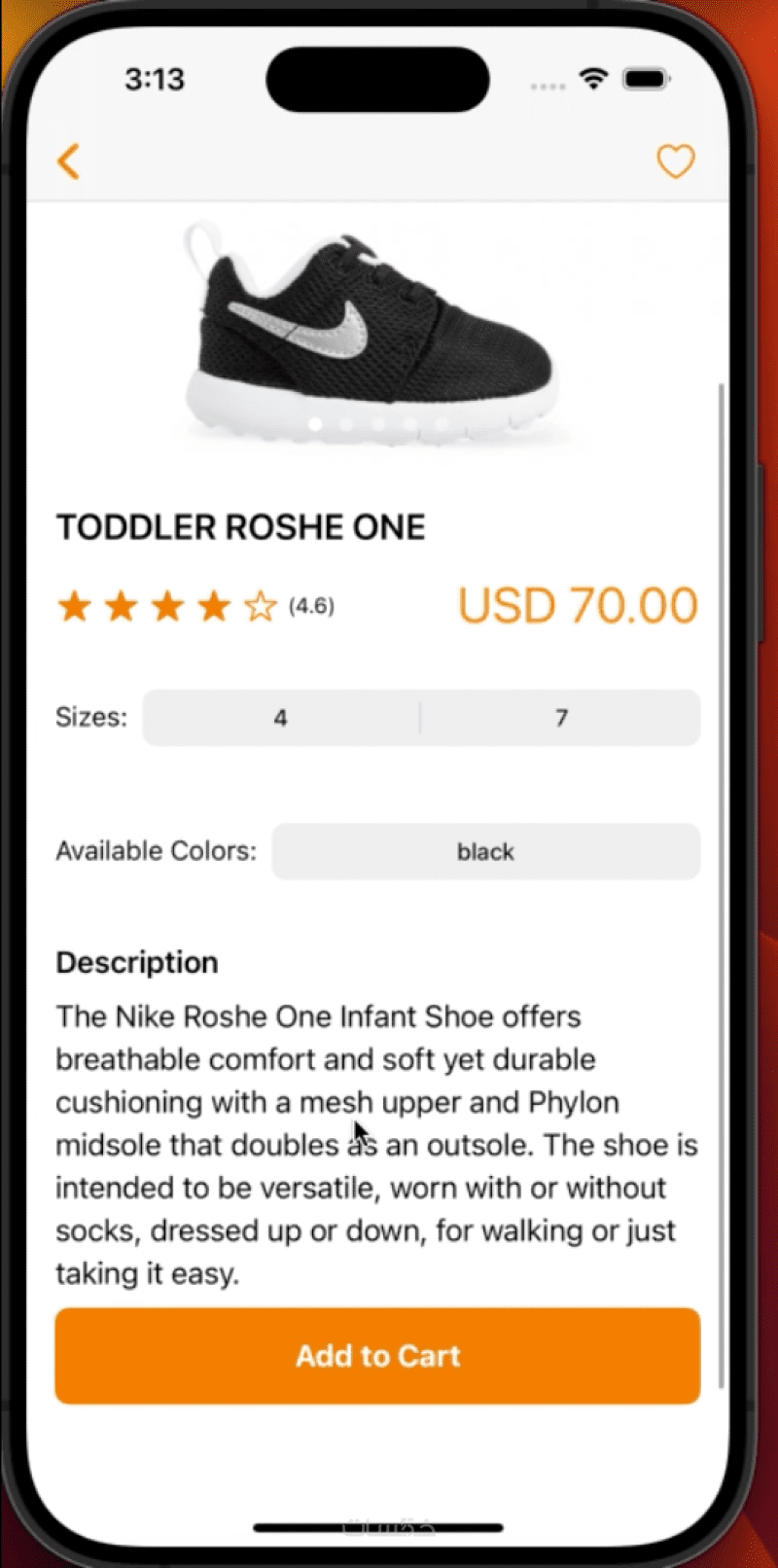Choose the black color option
This screenshot has height=1568, width=778.
click(x=485, y=852)
